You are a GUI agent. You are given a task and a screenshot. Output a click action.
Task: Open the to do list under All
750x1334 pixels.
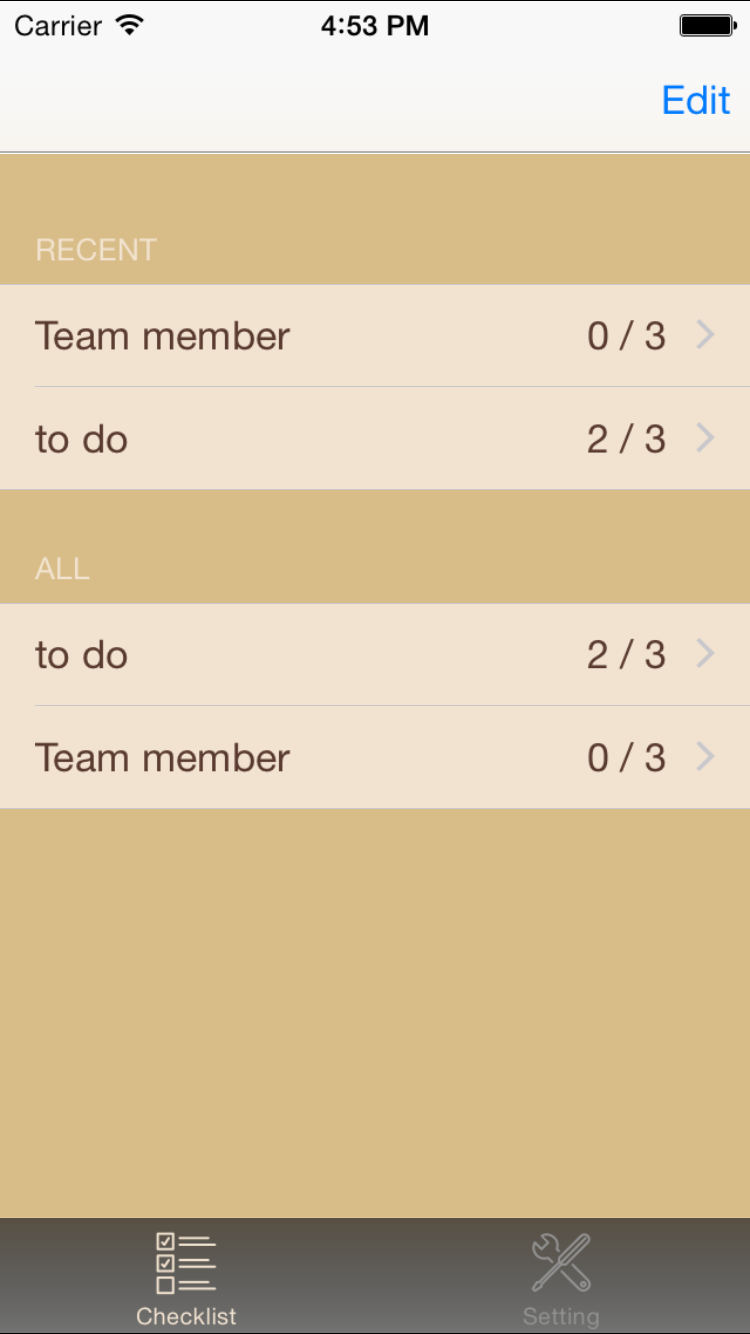[x=375, y=655]
